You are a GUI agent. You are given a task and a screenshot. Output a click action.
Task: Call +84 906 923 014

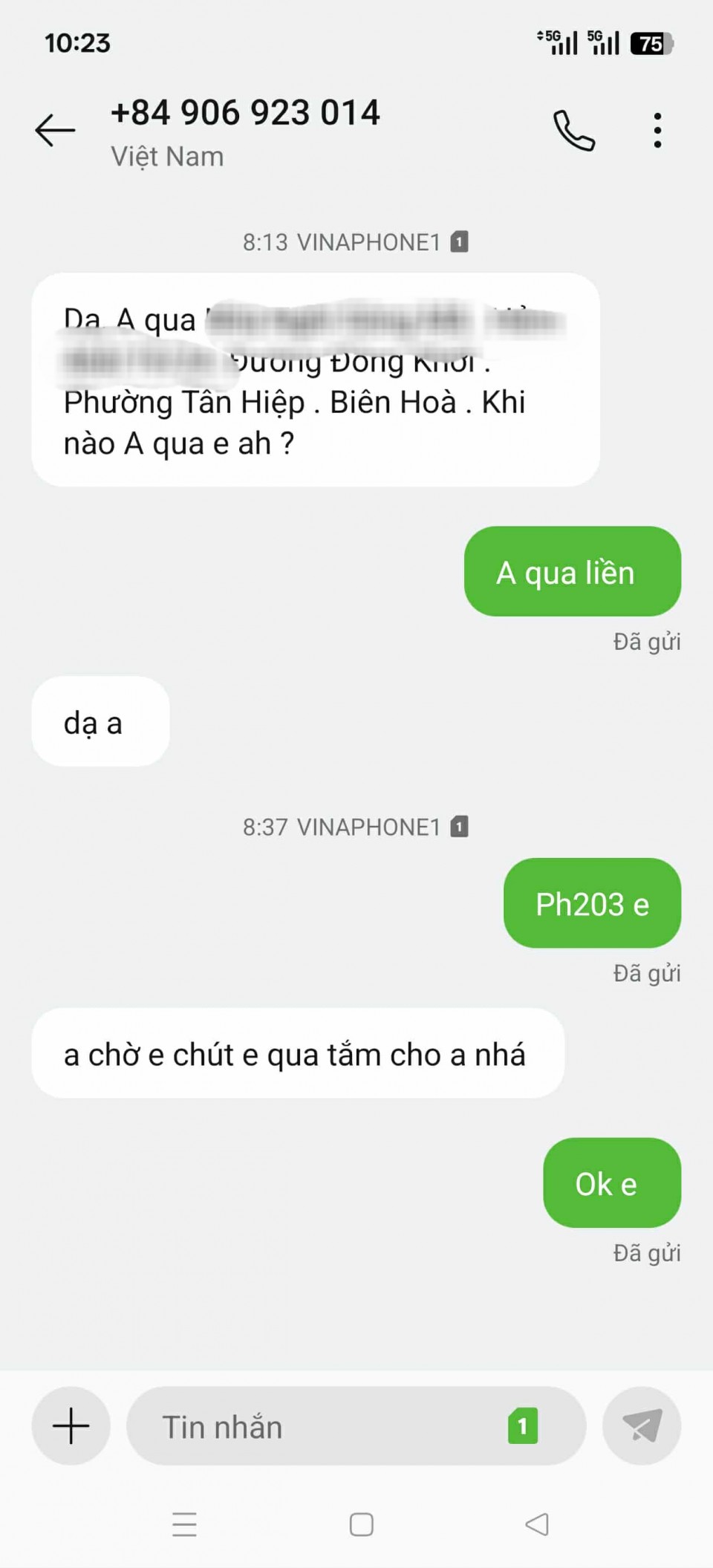(x=574, y=131)
